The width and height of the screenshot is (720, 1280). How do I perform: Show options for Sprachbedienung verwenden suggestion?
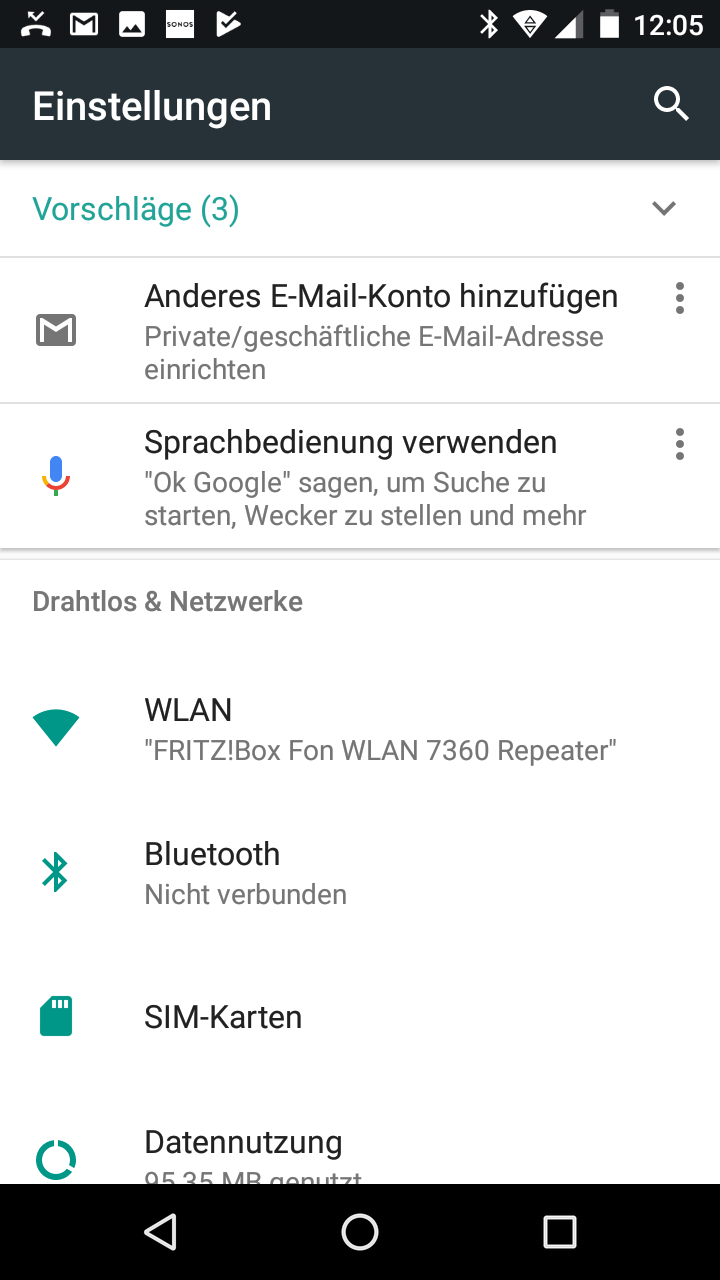click(x=680, y=444)
